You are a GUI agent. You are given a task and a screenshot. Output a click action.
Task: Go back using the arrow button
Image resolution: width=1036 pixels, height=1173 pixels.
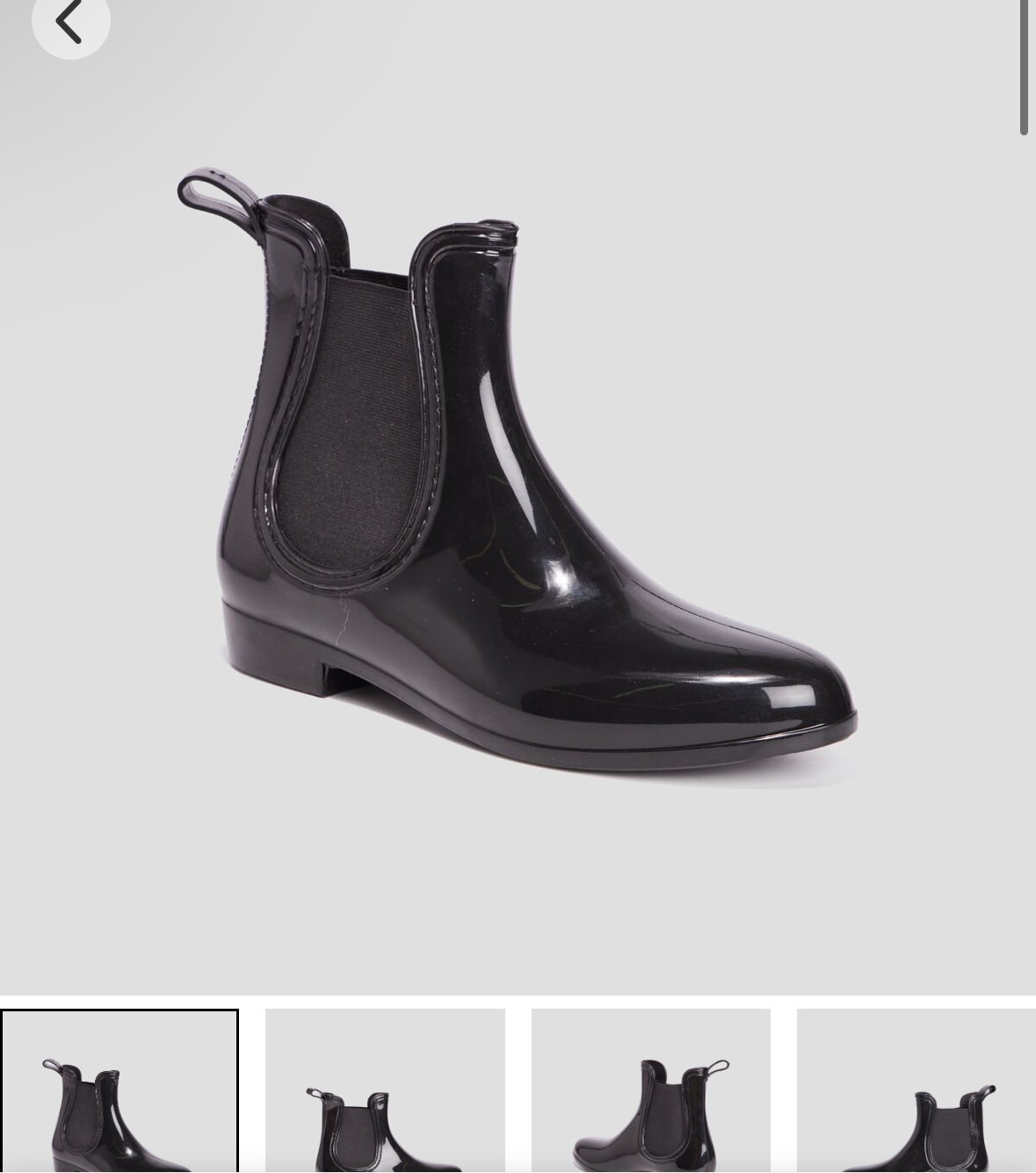coord(70,23)
